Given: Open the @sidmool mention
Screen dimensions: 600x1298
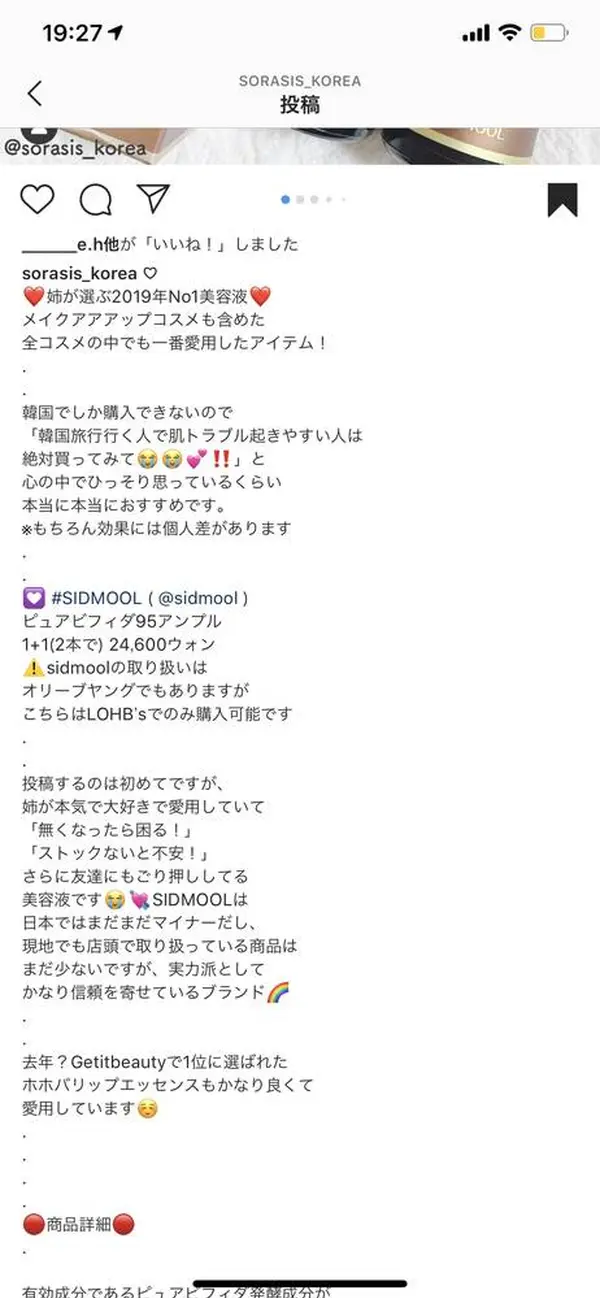Looking at the screenshot, I should point(199,598).
